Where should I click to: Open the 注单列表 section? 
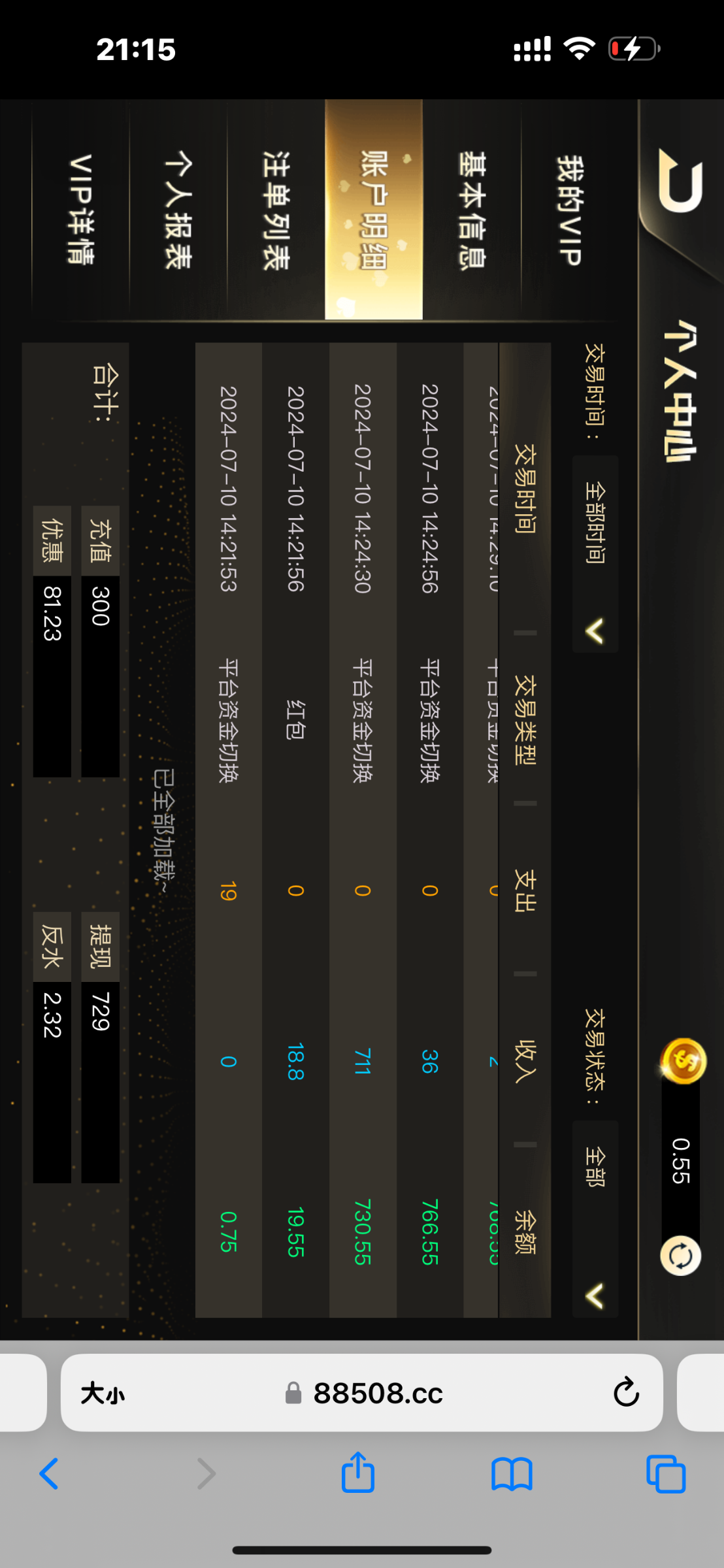click(276, 210)
